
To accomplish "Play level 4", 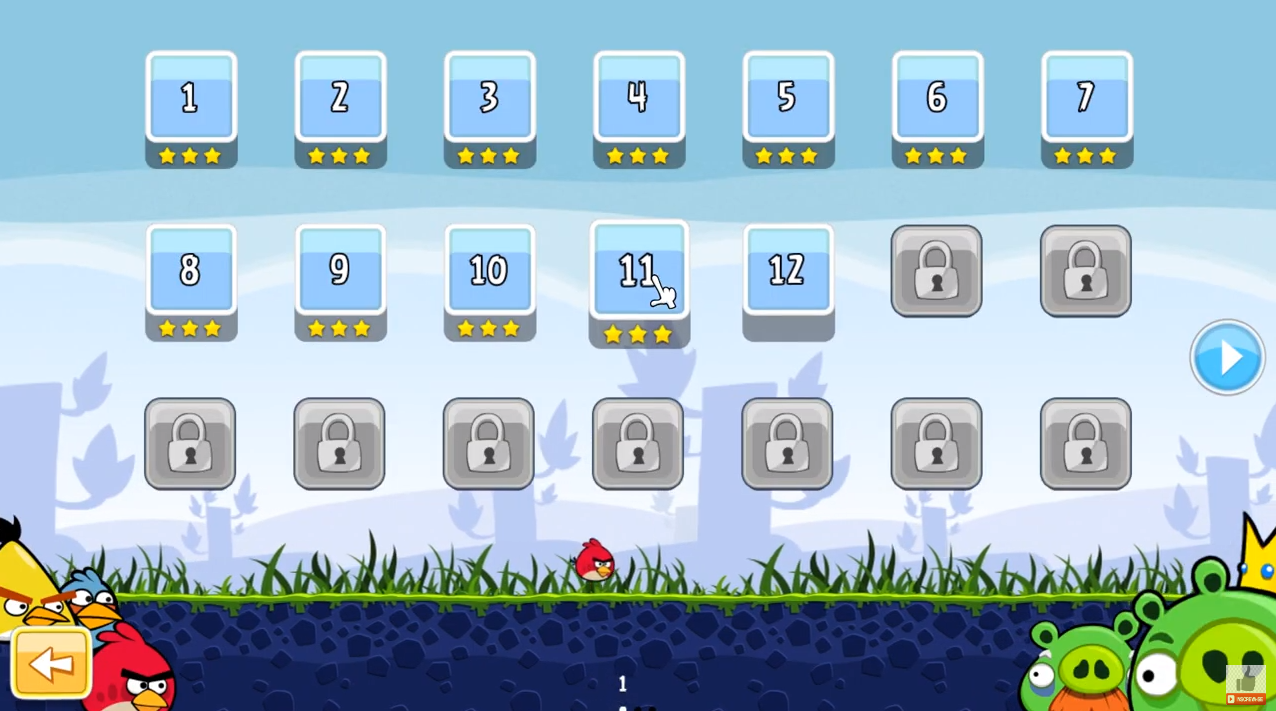I will (638, 98).
